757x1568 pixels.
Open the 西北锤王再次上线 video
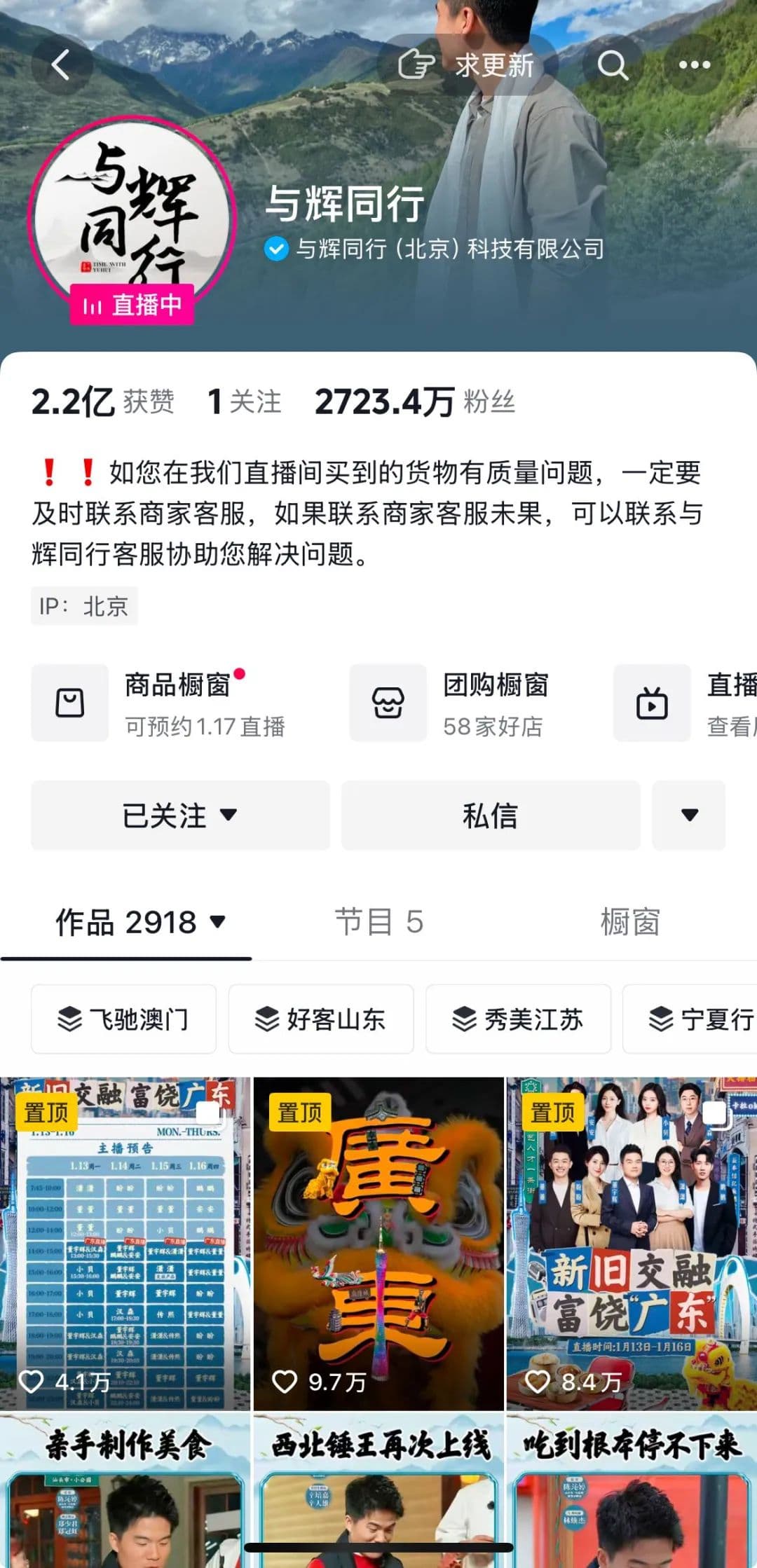pyautogui.click(x=378, y=1492)
